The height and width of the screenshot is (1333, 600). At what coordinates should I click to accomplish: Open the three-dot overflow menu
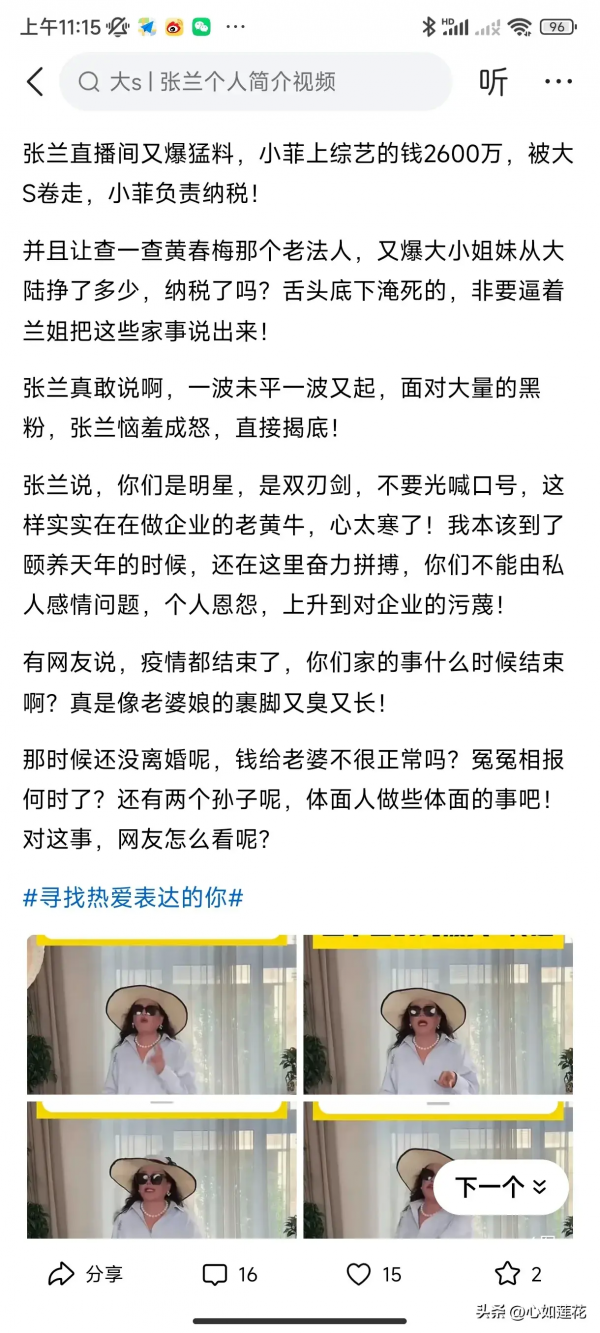point(558,82)
